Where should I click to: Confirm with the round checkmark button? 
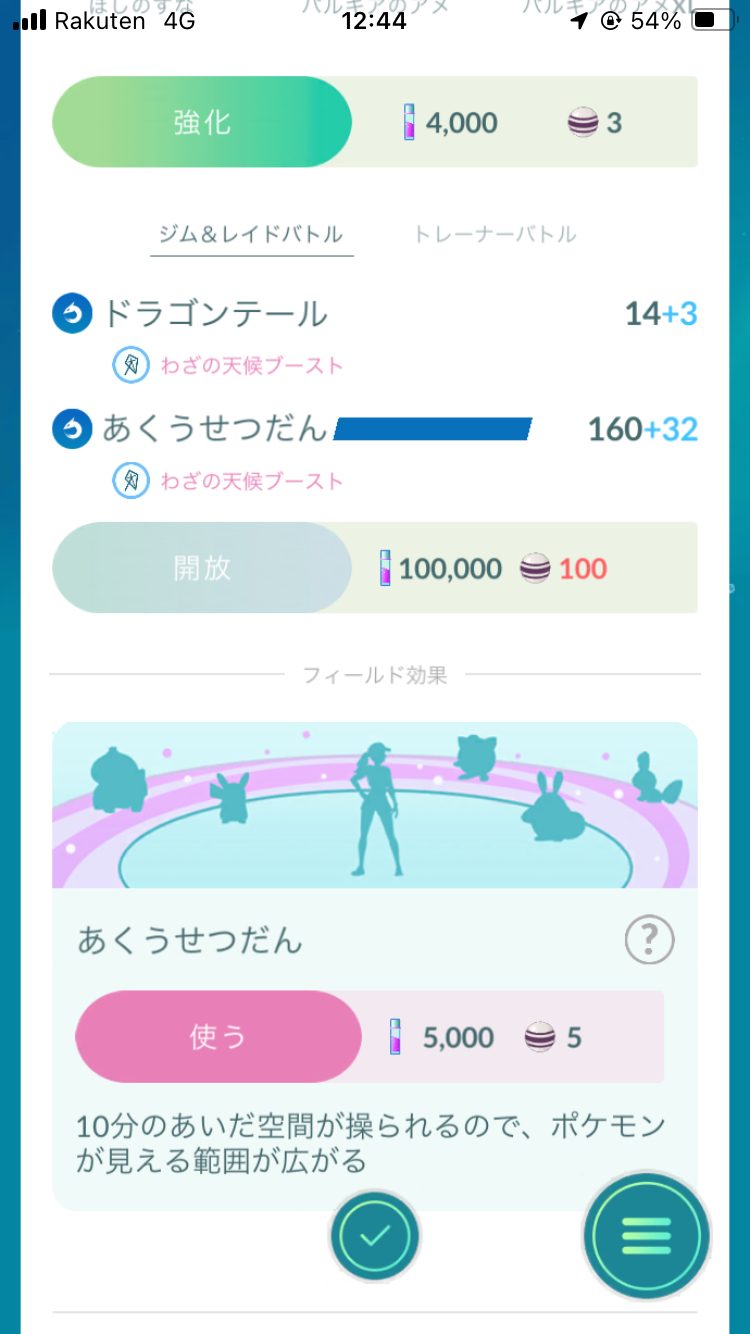(375, 1236)
